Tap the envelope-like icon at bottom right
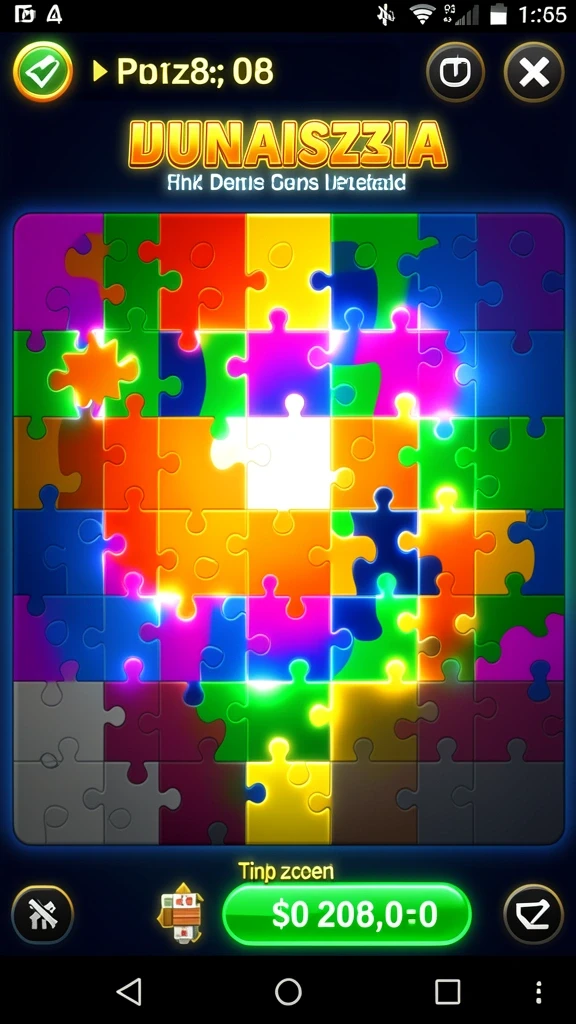The height and width of the screenshot is (1024, 576). tap(534, 915)
